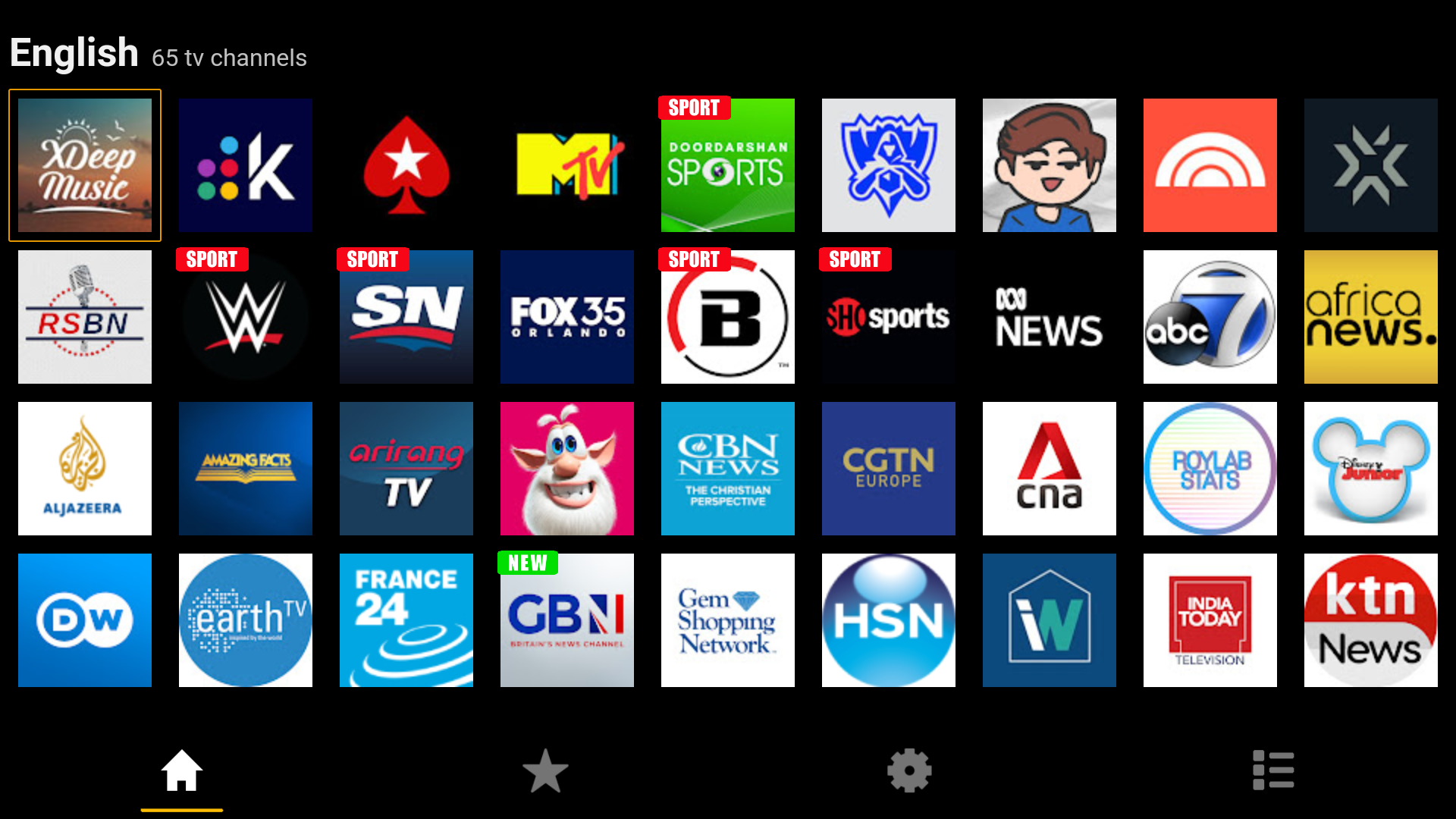Open the Settings gear tab

(909, 771)
